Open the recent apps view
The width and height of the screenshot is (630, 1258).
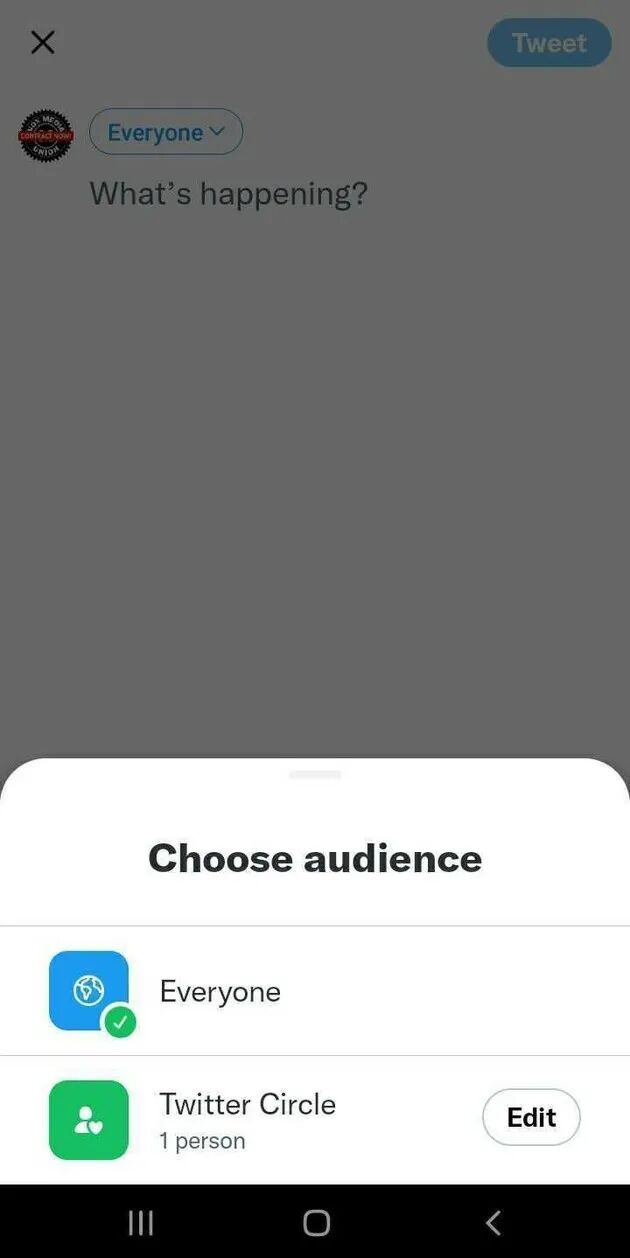point(141,1222)
